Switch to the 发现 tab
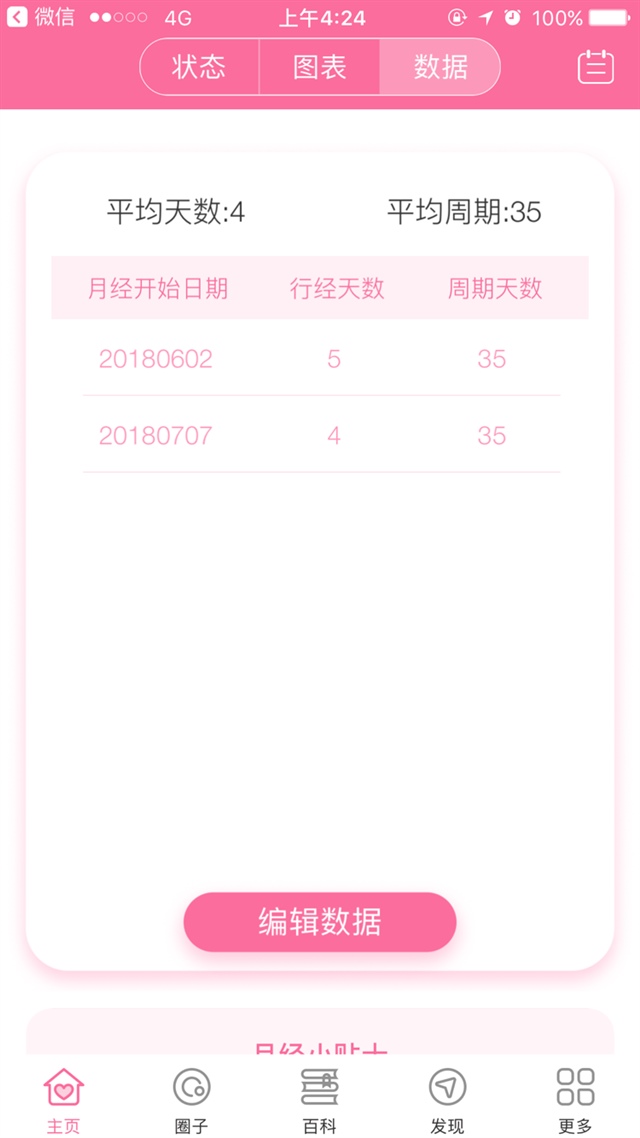The image size is (640, 1138). click(447, 1099)
